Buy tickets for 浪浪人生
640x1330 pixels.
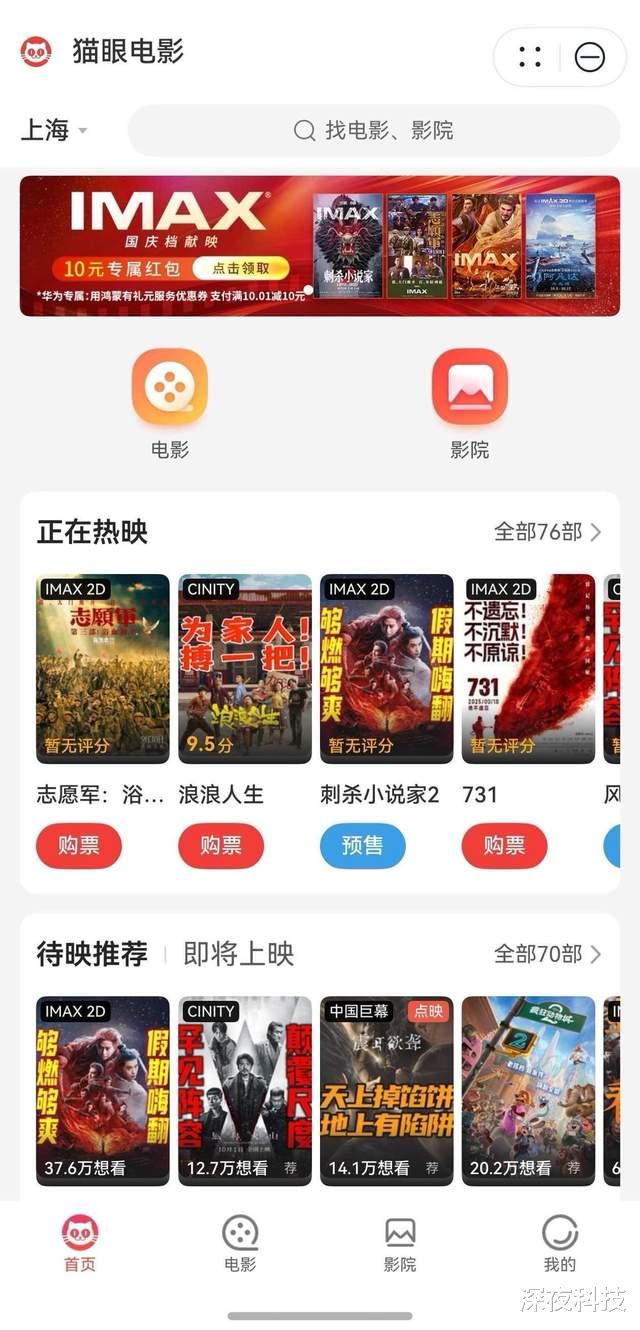click(x=221, y=846)
